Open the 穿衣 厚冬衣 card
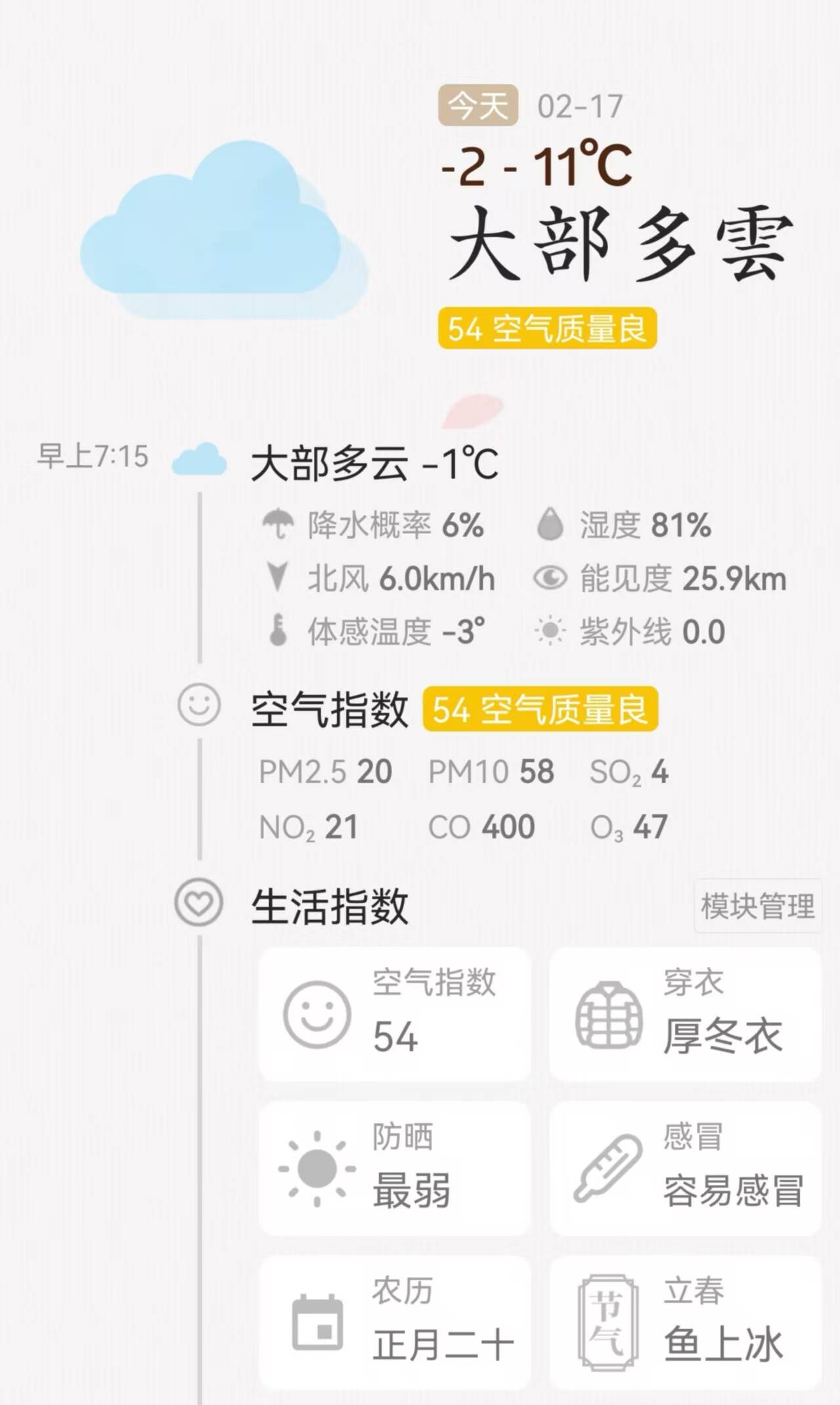Image resolution: width=840 pixels, height=1405 pixels. tap(685, 1014)
